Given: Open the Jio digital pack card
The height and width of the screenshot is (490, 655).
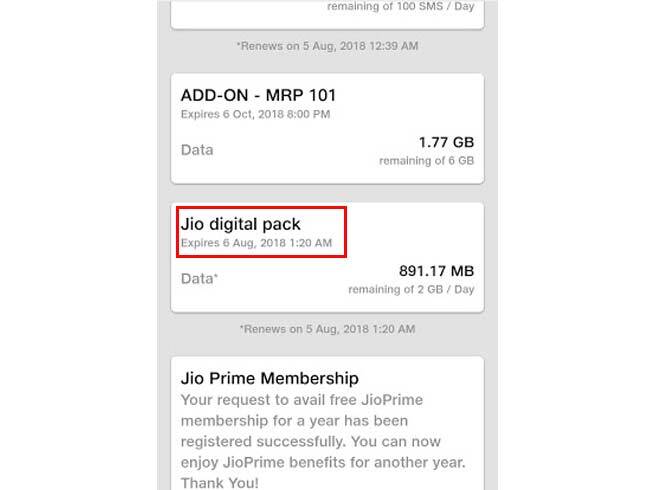Looking at the screenshot, I should pyautogui.click(x=327, y=258).
